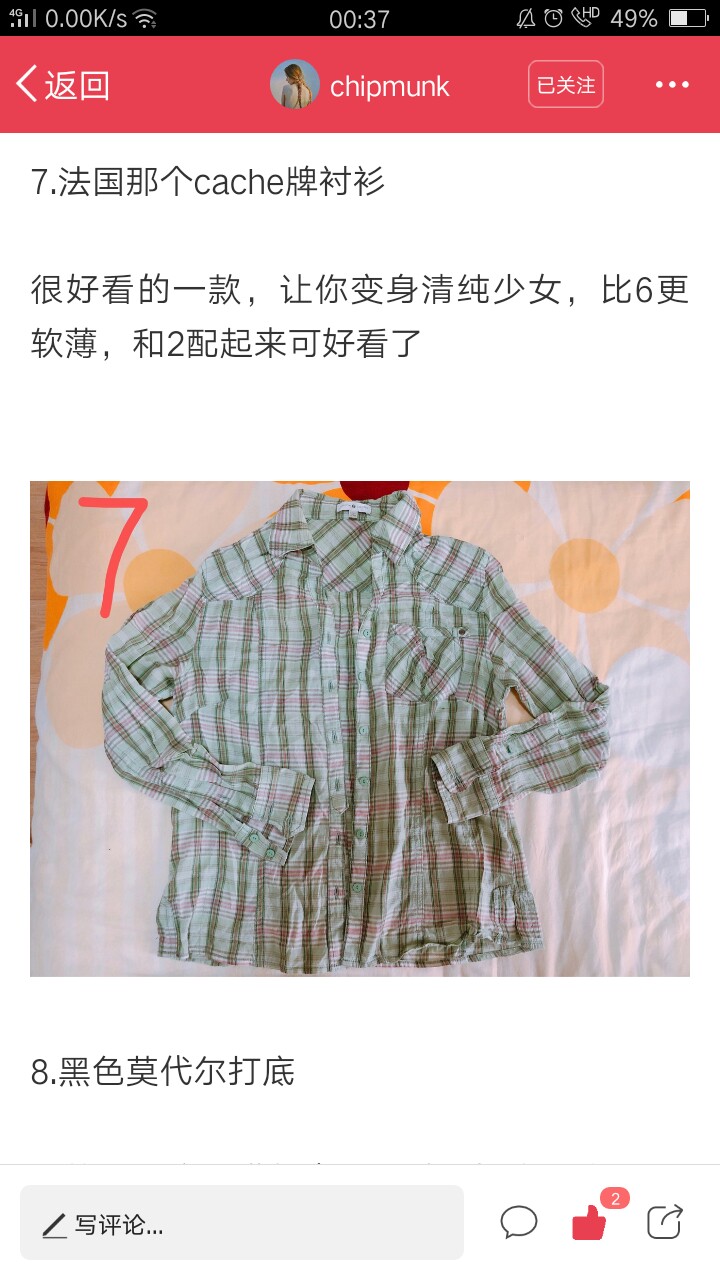The image size is (720, 1280).
Task: Like the post with the thumbs-up icon
Action: 590,1222
